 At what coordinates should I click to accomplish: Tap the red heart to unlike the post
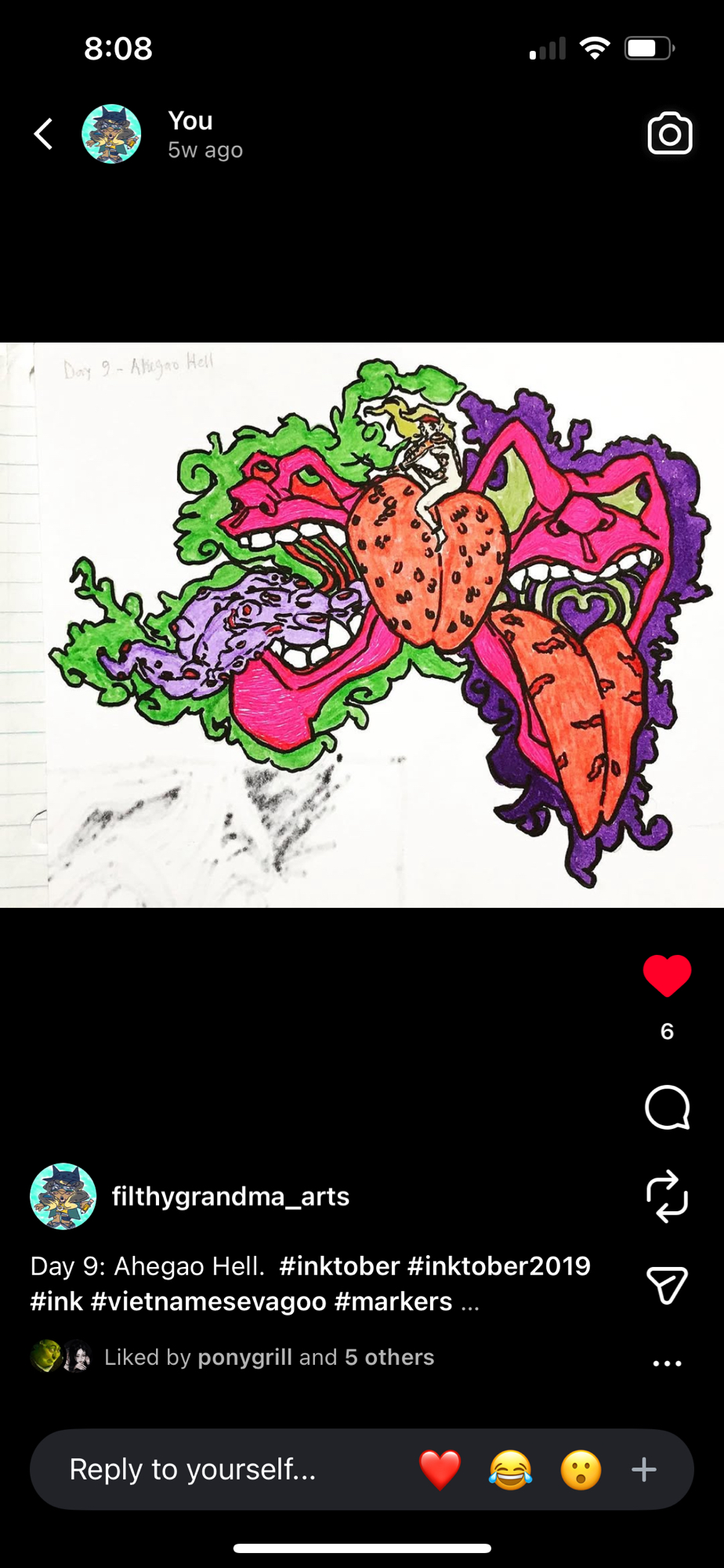coord(667,975)
